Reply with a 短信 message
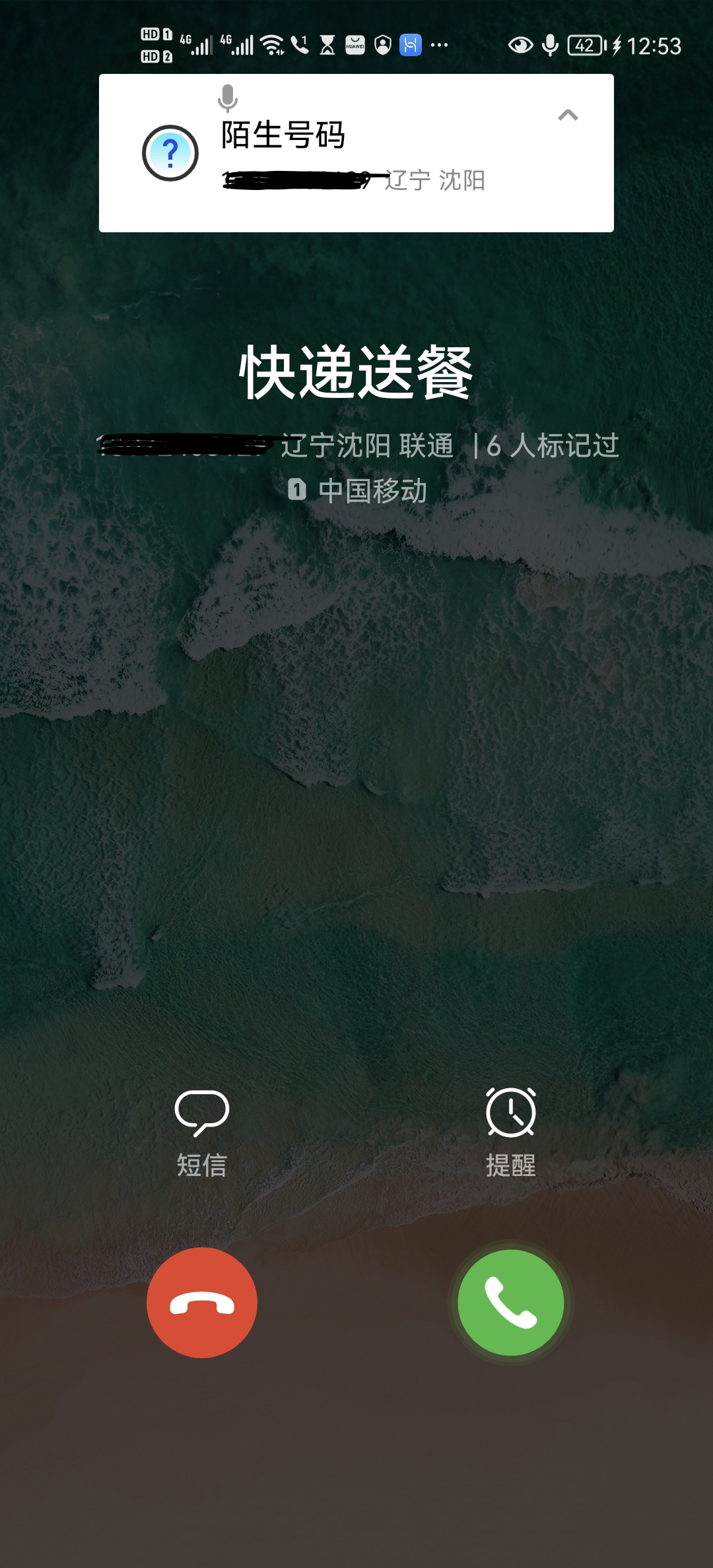This screenshot has height=1568, width=713. coord(202,1132)
